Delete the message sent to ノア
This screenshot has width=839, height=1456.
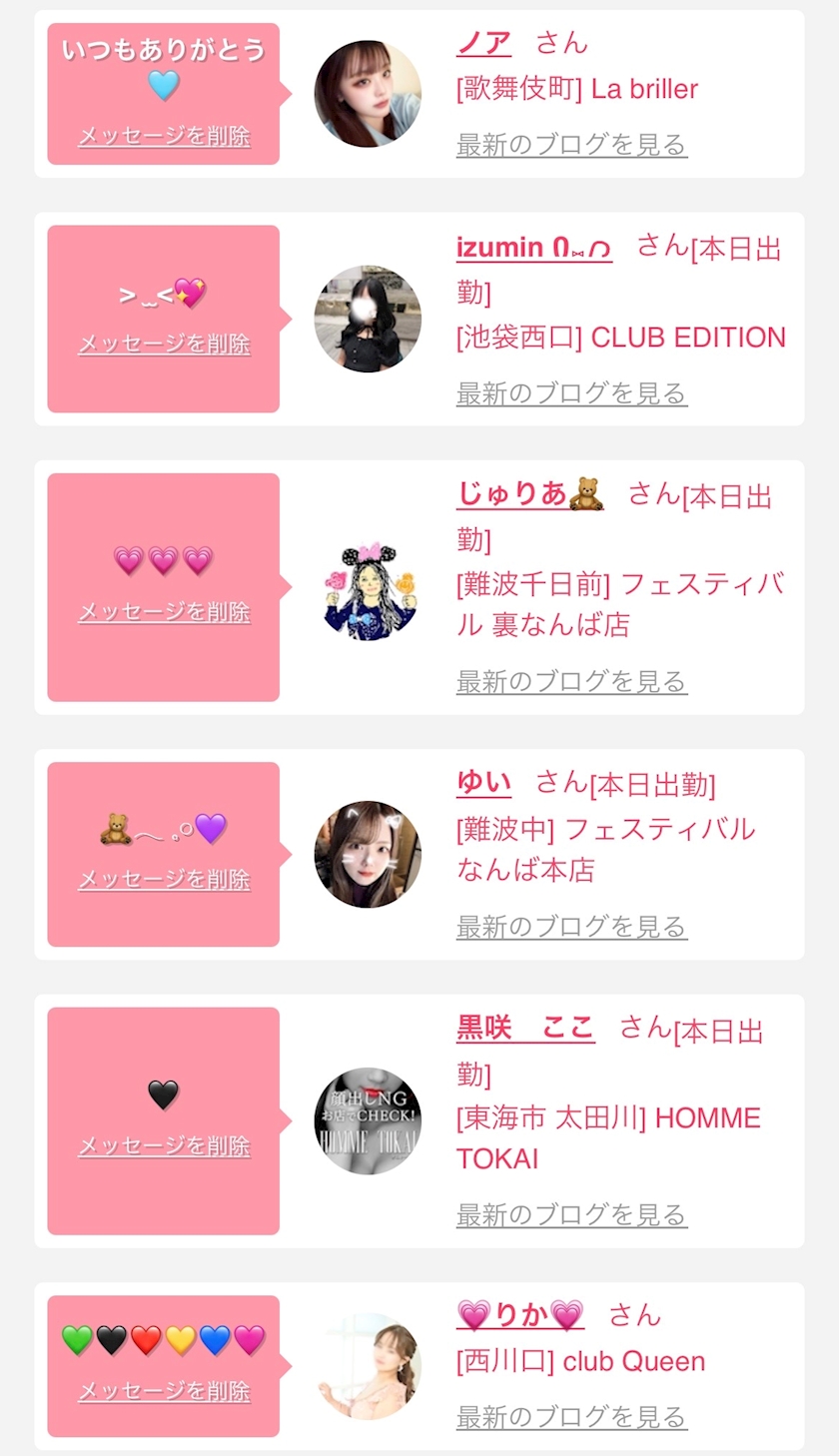164,136
